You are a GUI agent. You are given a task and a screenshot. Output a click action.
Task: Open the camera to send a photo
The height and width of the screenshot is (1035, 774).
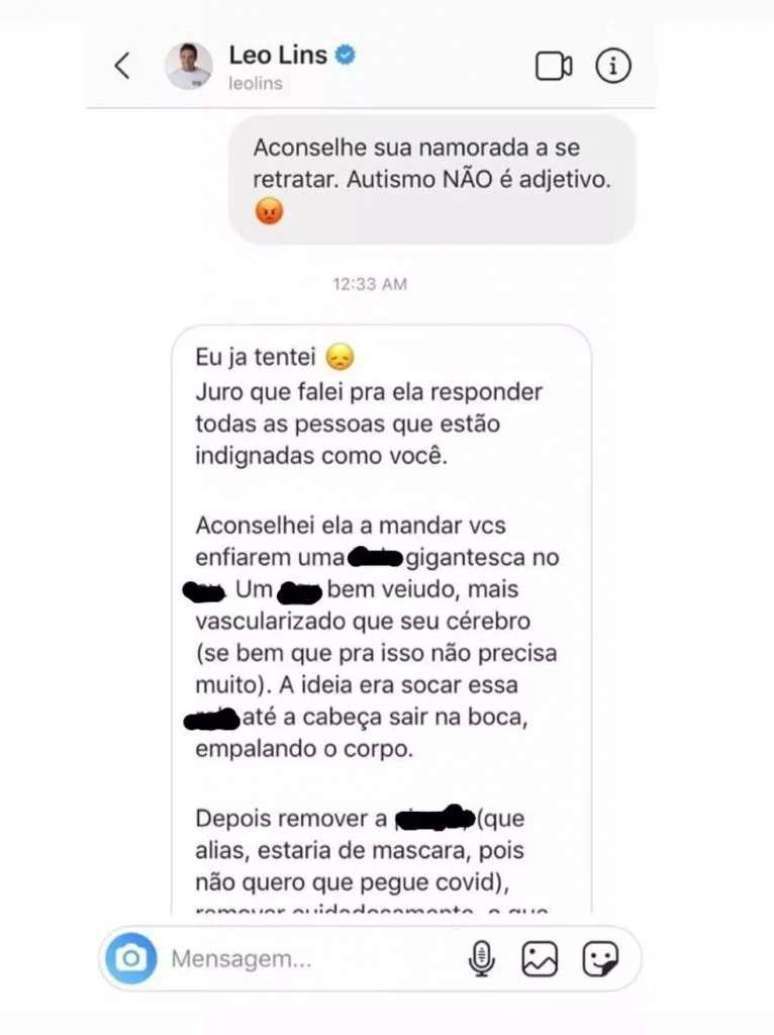pyautogui.click(x=131, y=959)
